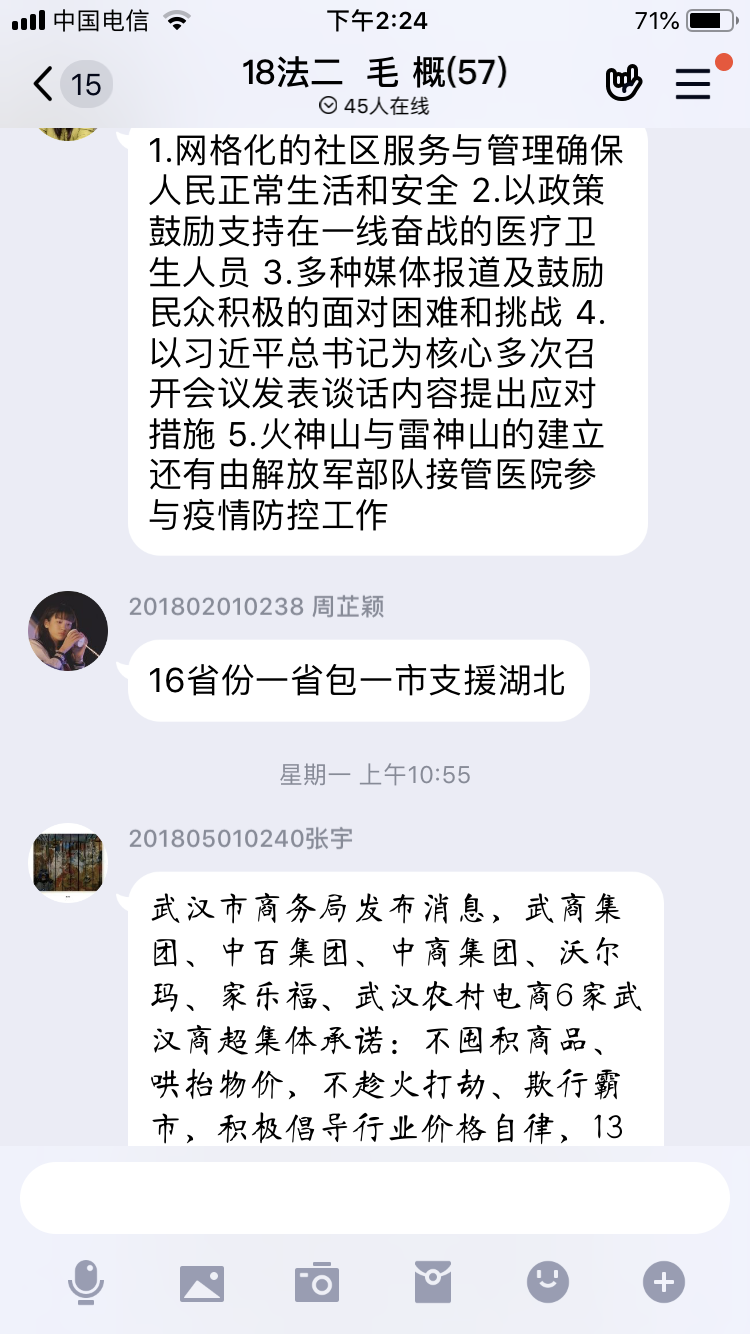Image resolution: width=750 pixels, height=1334 pixels.
Task: Open the camera to take a photo
Action: [x=317, y=1282]
